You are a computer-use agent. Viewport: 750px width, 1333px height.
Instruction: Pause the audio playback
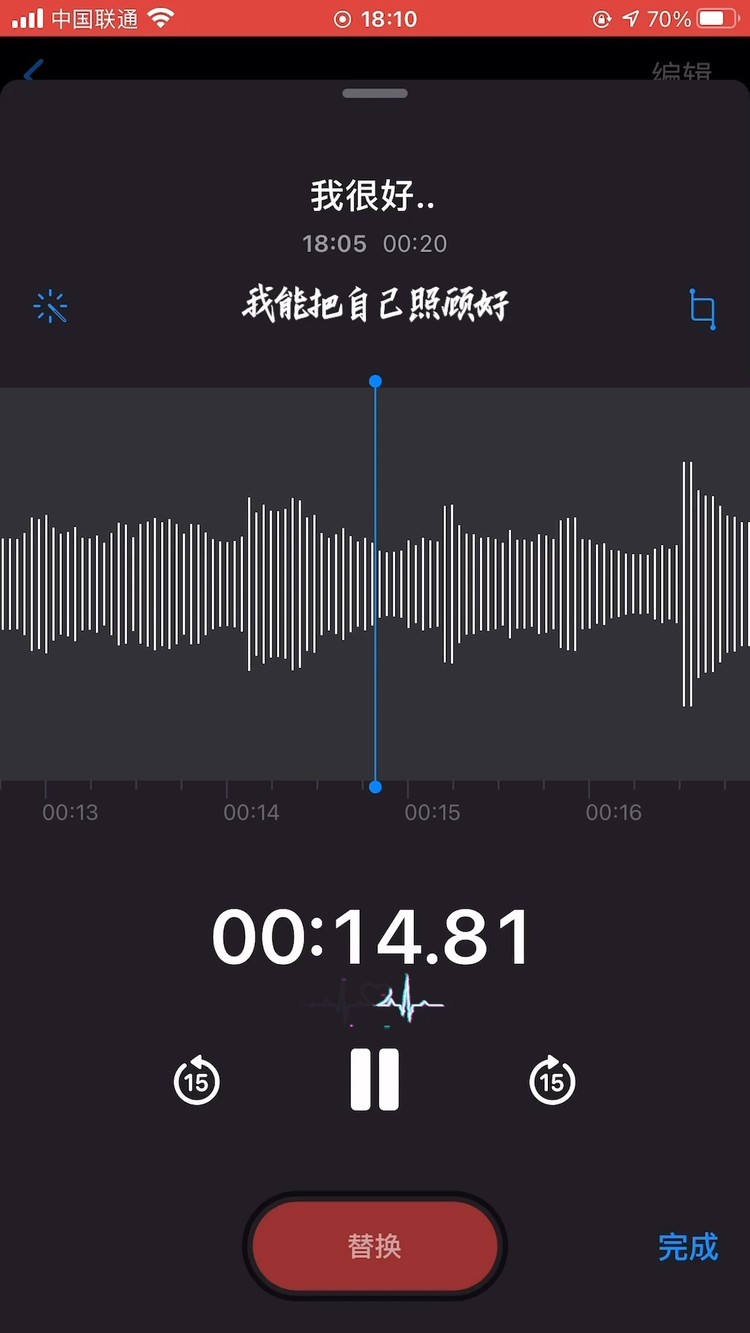pyautogui.click(x=375, y=1079)
